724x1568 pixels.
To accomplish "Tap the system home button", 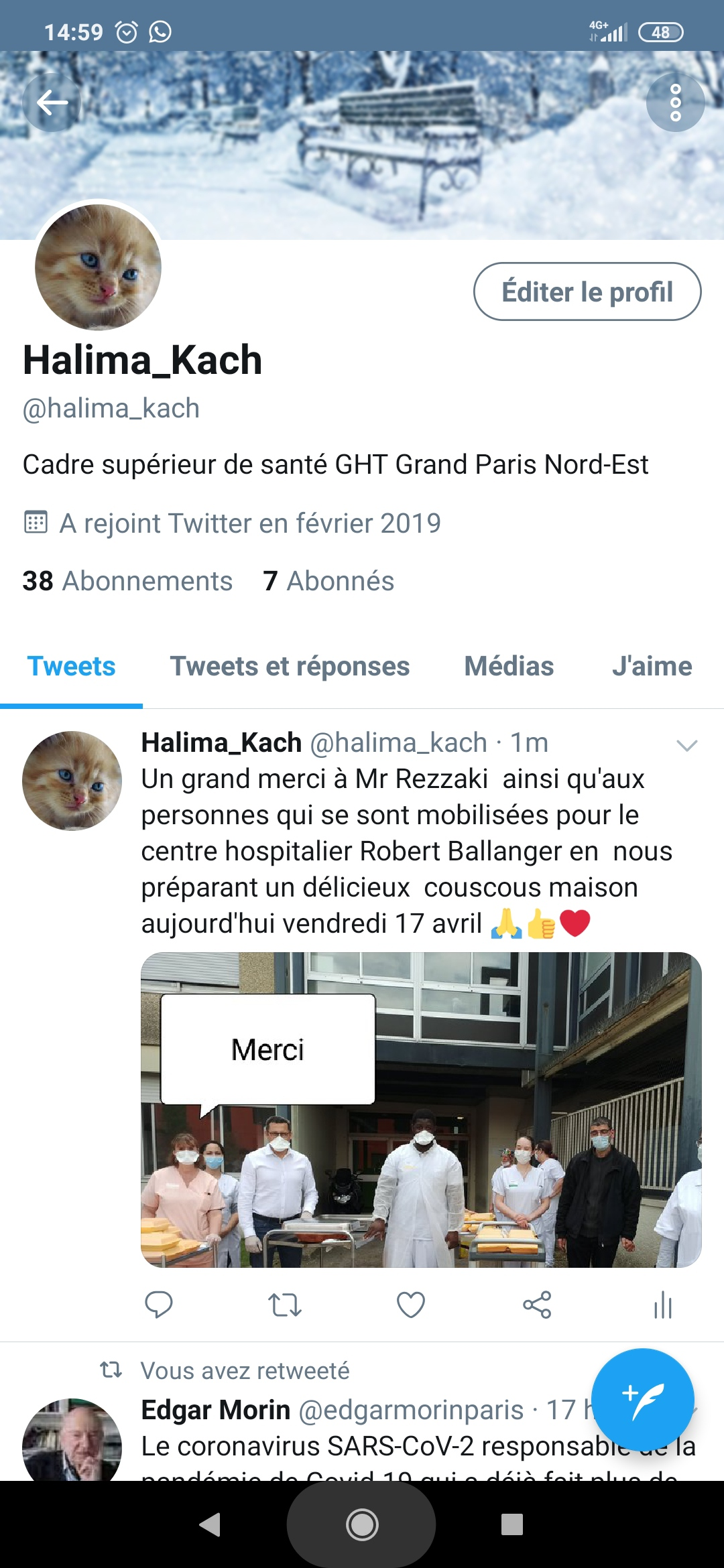I will [362, 1524].
